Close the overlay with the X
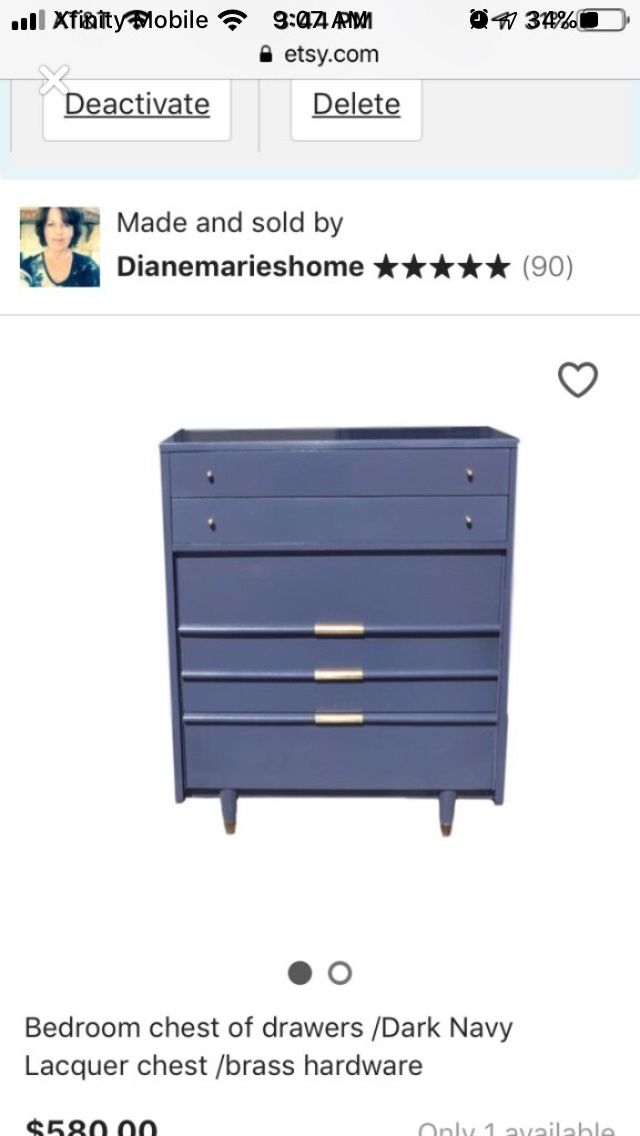Image resolution: width=640 pixels, height=1136 pixels. coord(54,79)
